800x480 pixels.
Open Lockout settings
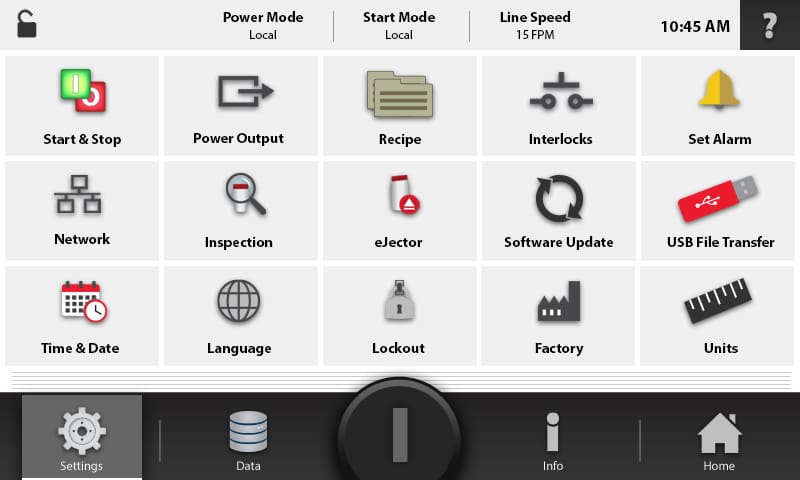pos(399,315)
